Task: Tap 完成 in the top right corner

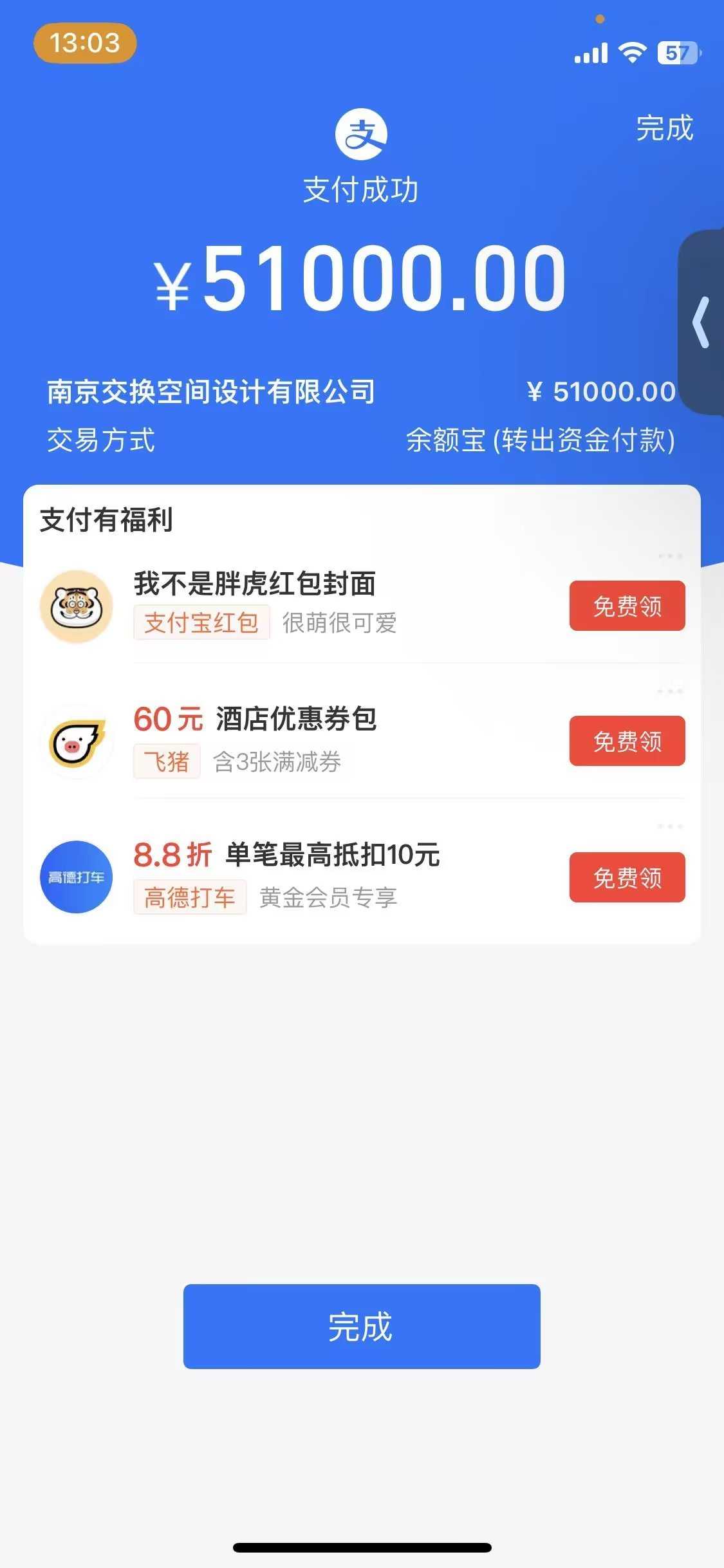Action: [x=664, y=128]
